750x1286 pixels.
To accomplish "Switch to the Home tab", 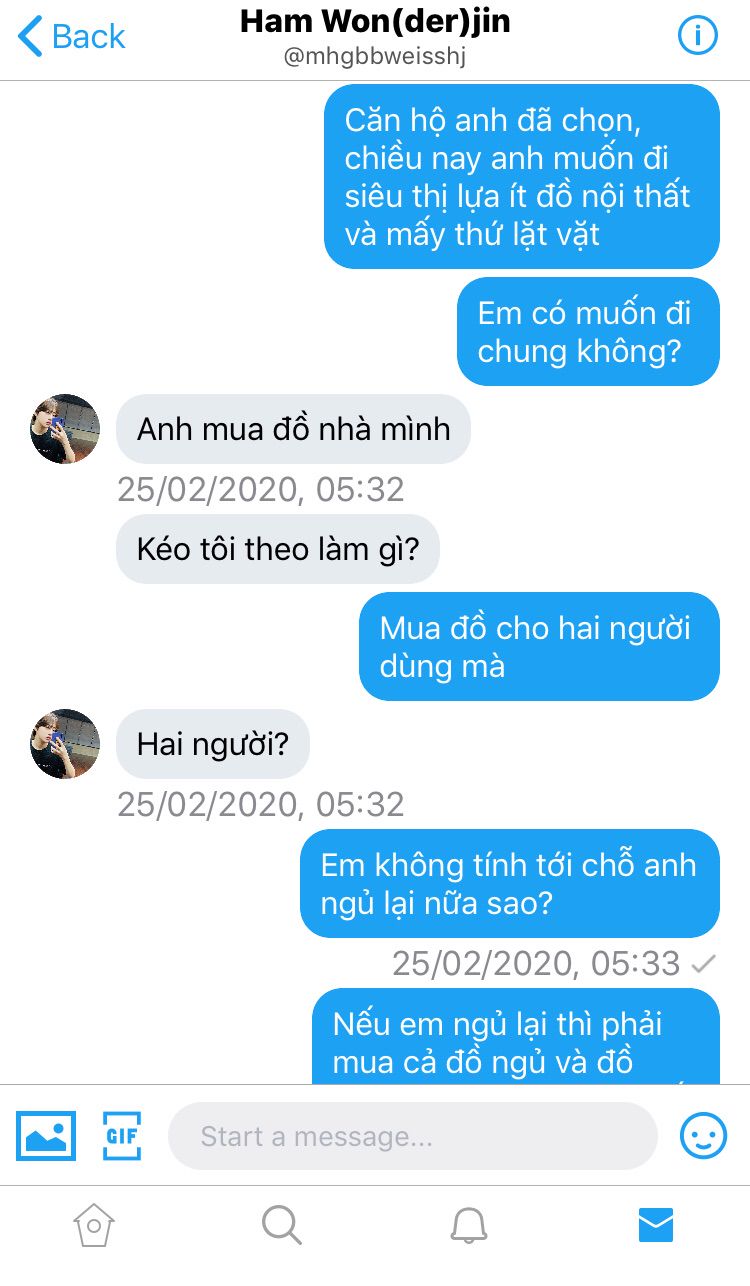I will [94, 1223].
